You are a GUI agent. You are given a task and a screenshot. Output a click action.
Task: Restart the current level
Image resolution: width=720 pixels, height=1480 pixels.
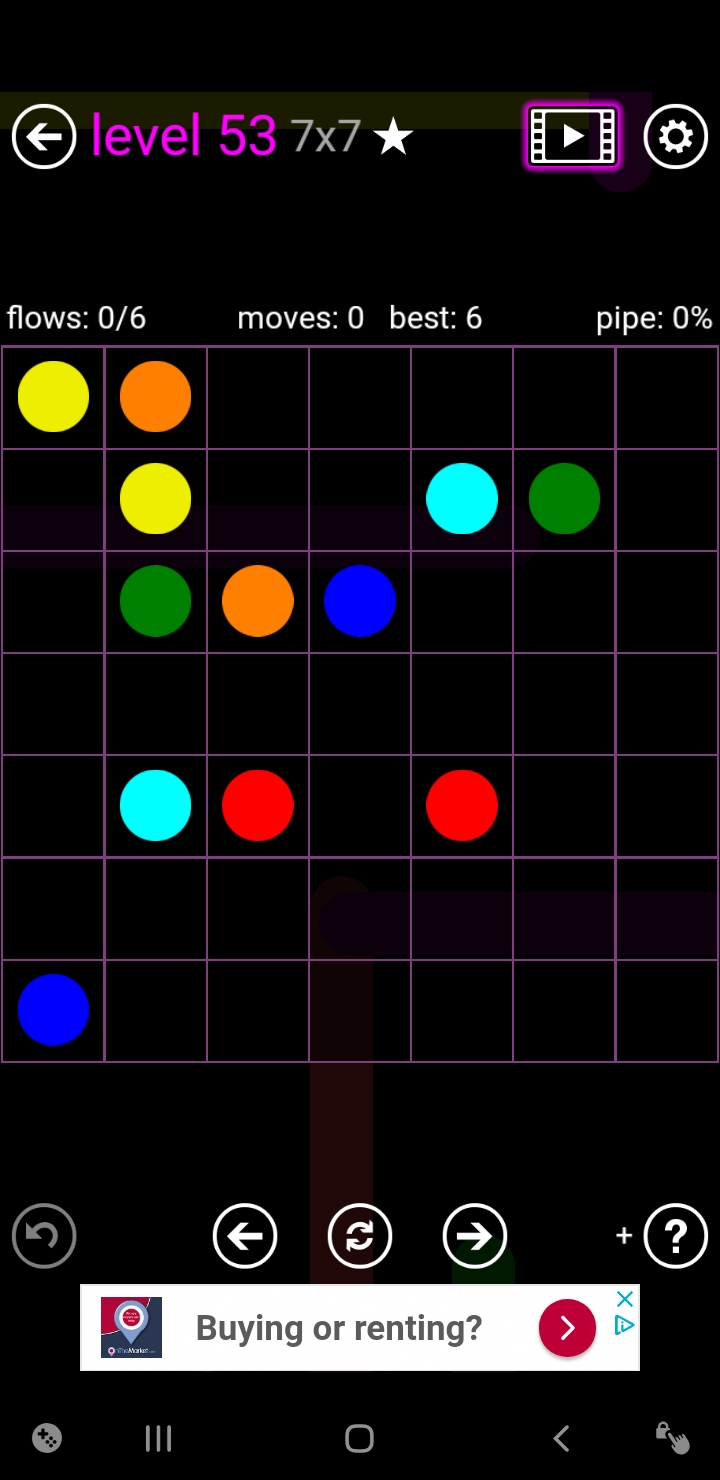click(x=359, y=1236)
